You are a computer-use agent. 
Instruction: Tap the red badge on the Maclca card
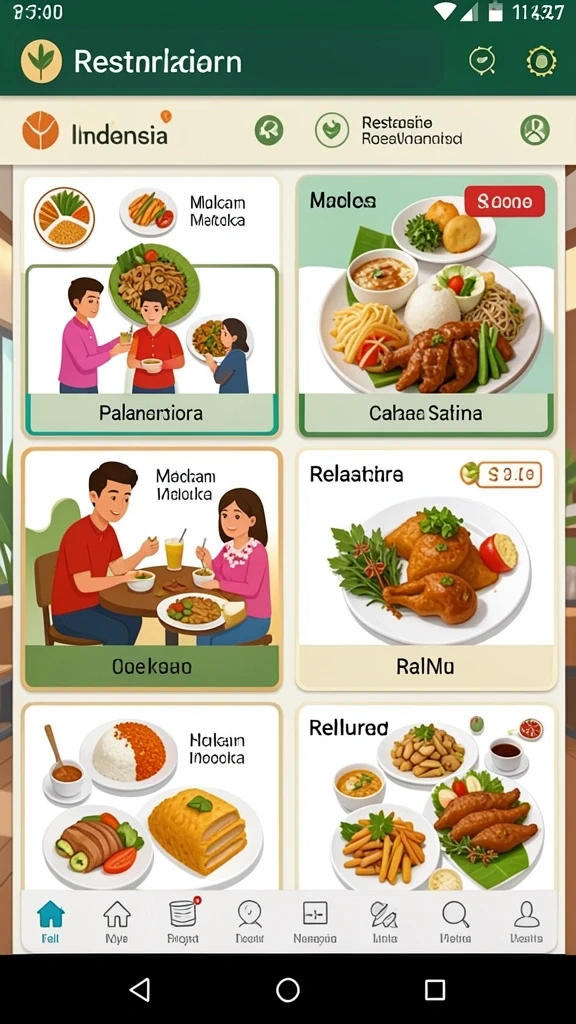[504, 201]
